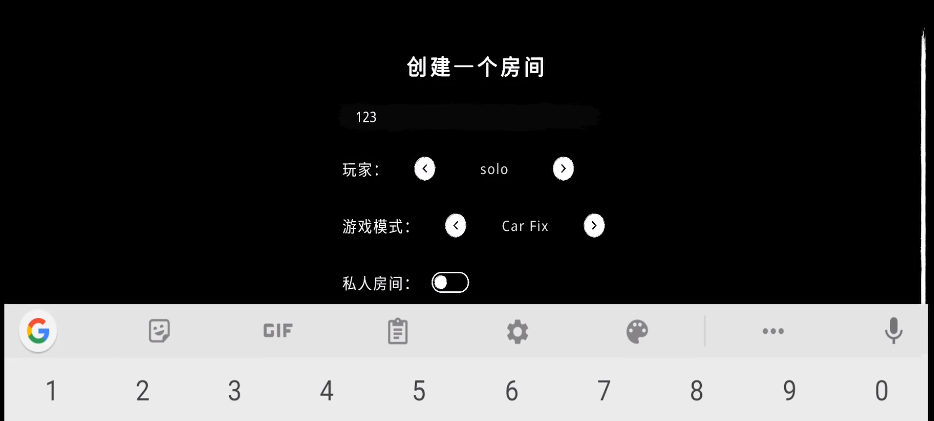Open the keyboard theme palette
The image size is (934, 421).
pyautogui.click(x=638, y=331)
